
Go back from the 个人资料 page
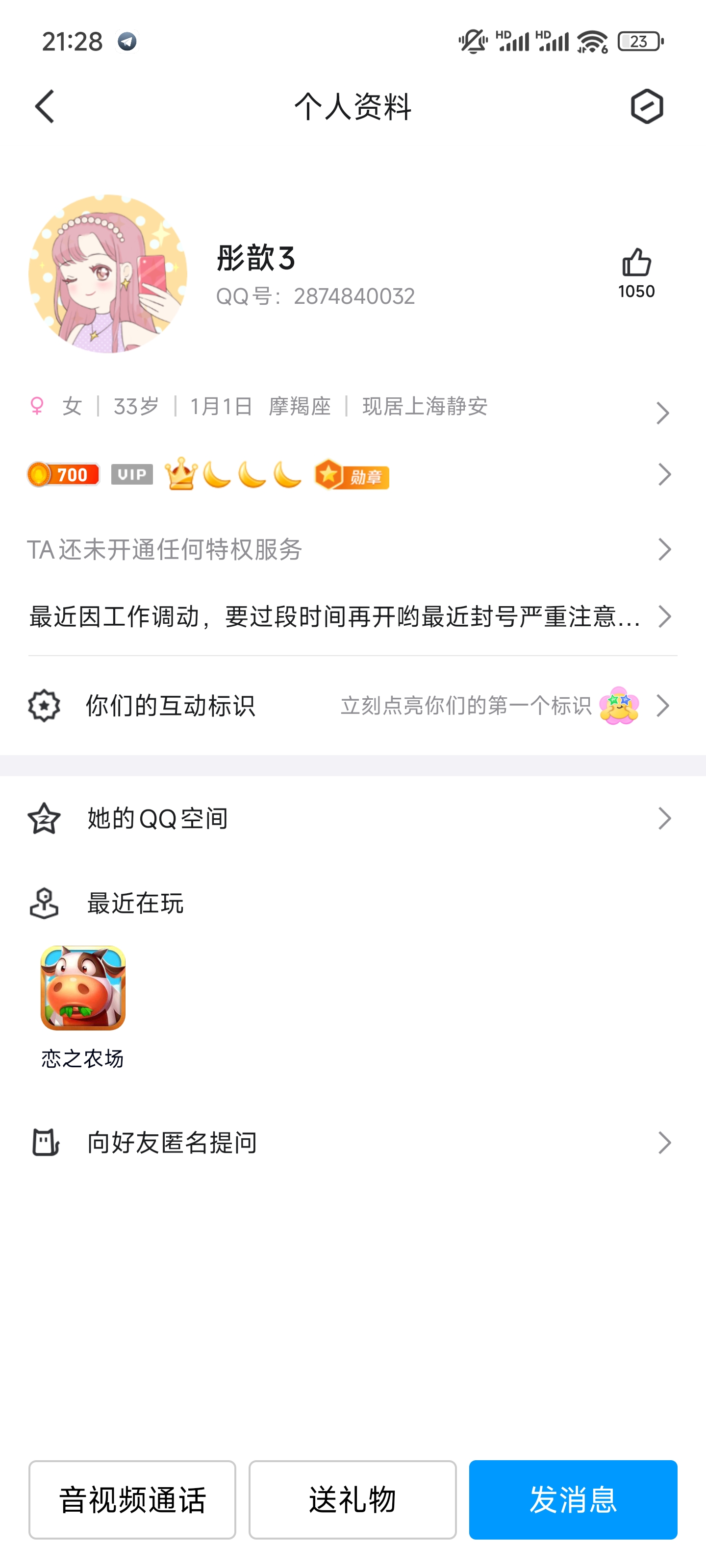click(45, 106)
